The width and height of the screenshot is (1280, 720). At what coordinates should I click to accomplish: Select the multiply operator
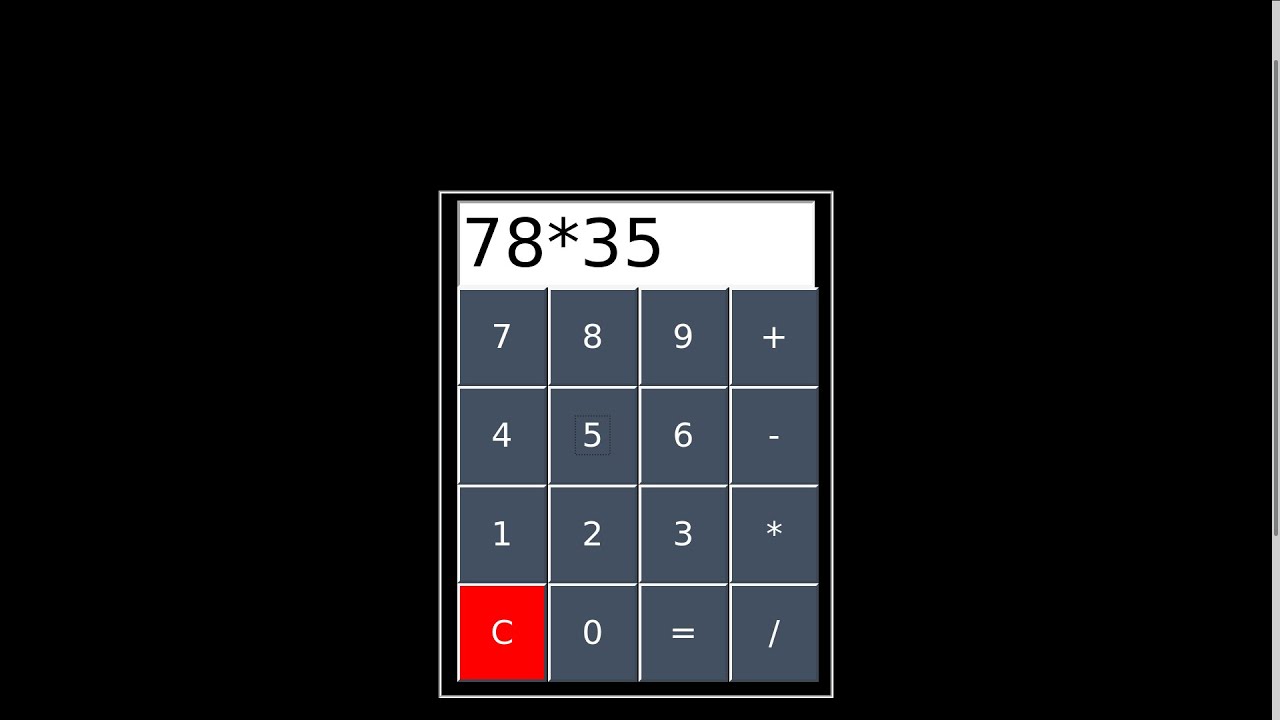774,534
